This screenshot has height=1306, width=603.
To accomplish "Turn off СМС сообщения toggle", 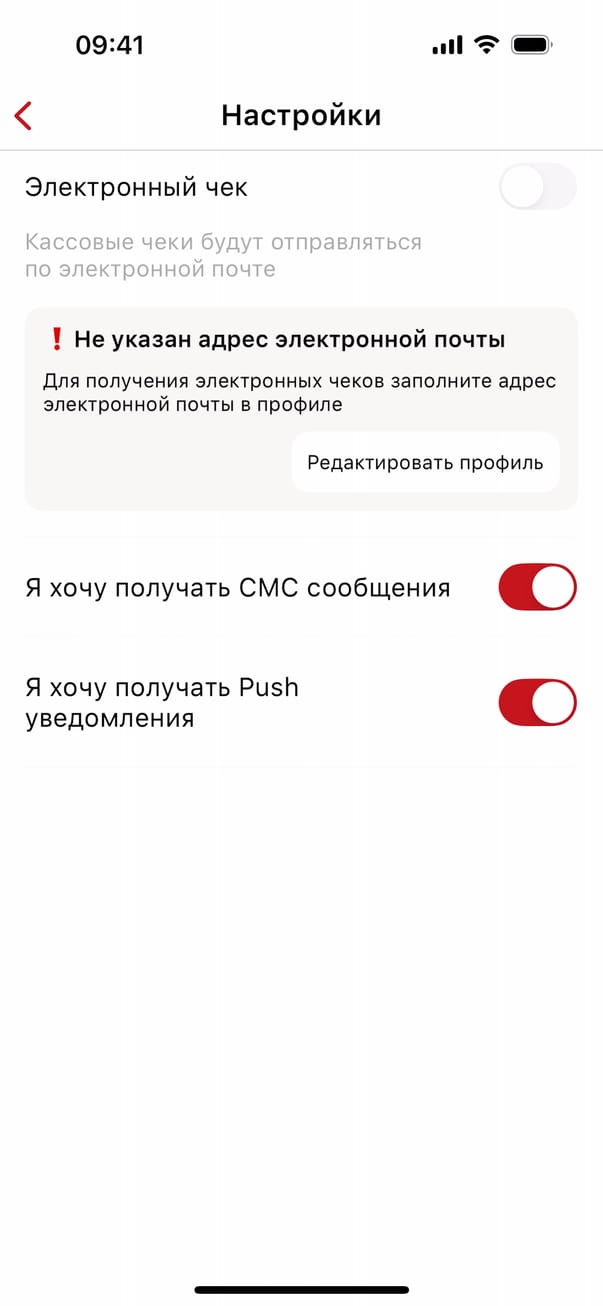I will point(537,587).
